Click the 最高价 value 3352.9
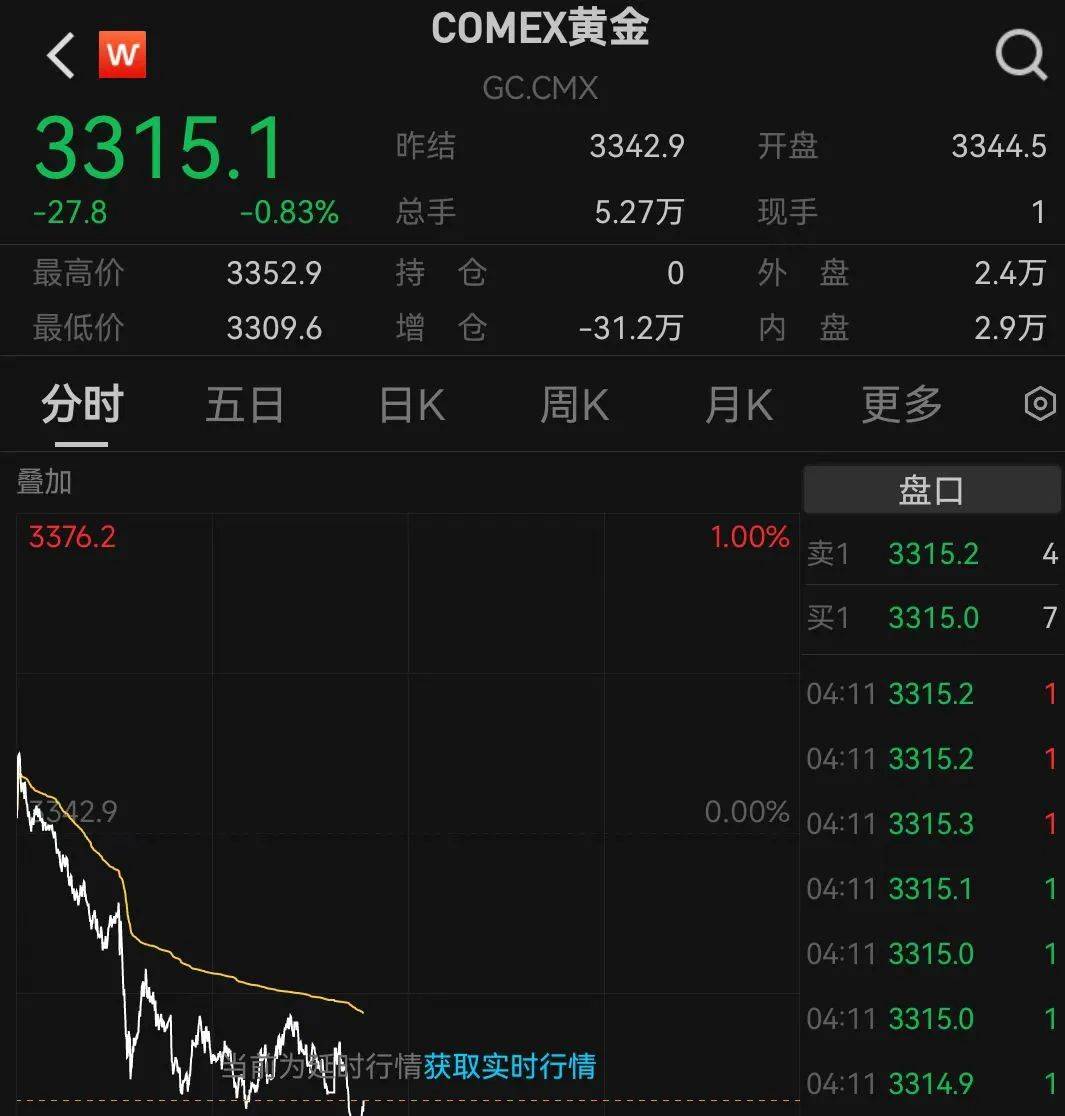This screenshot has height=1116, width=1065. (x=274, y=273)
